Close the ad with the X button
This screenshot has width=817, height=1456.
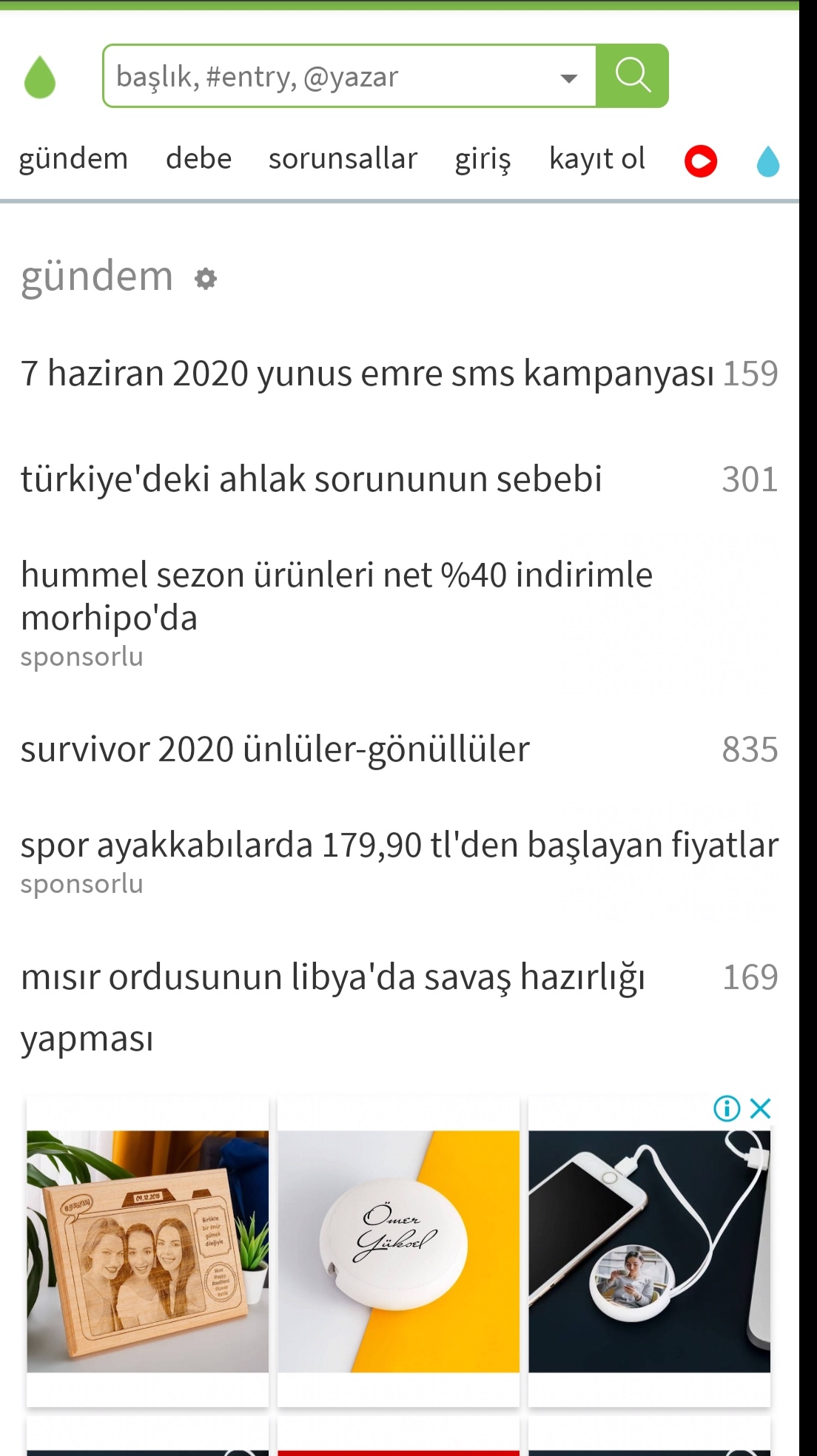[x=761, y=1108]
